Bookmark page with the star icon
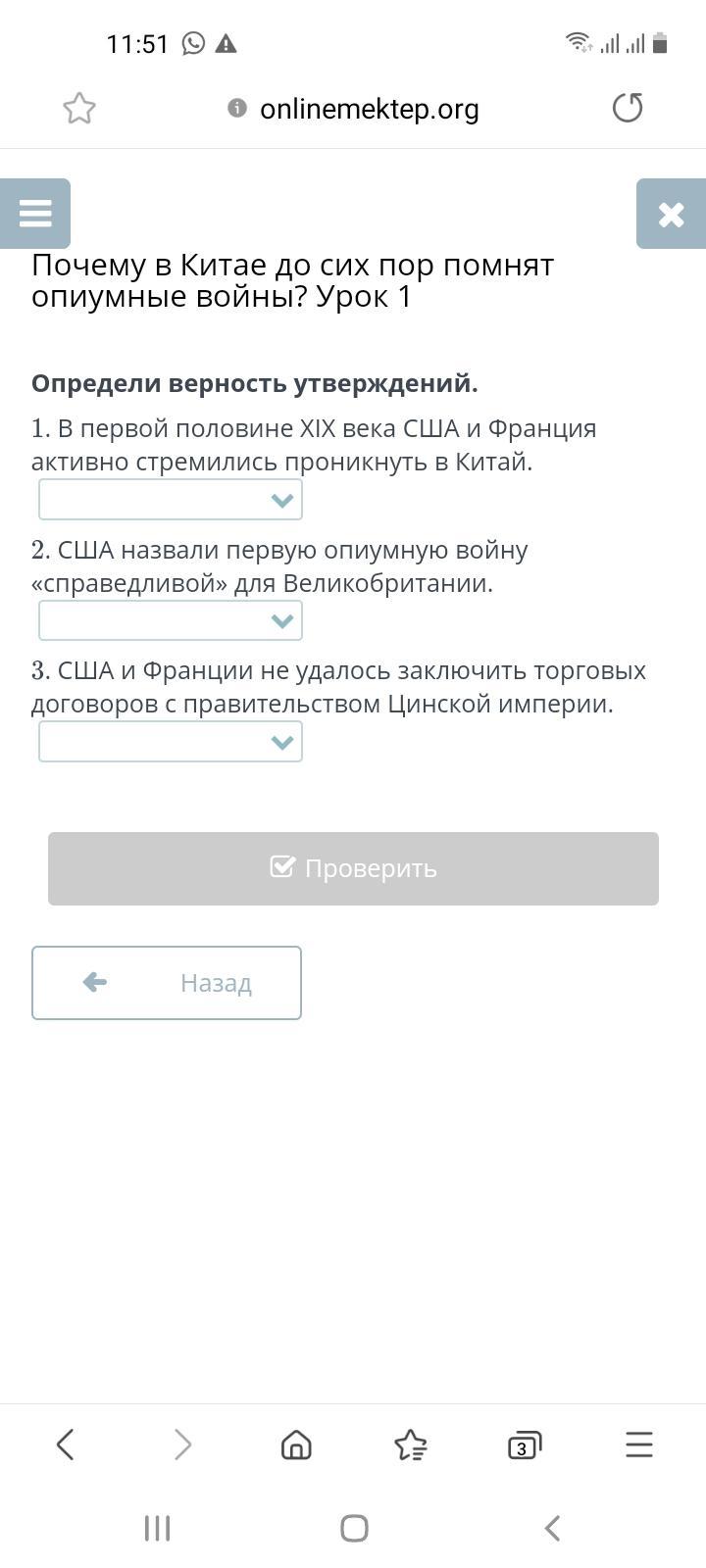Screen dimensions: 706x1568 pyautogui.click(x=79, y=108)
